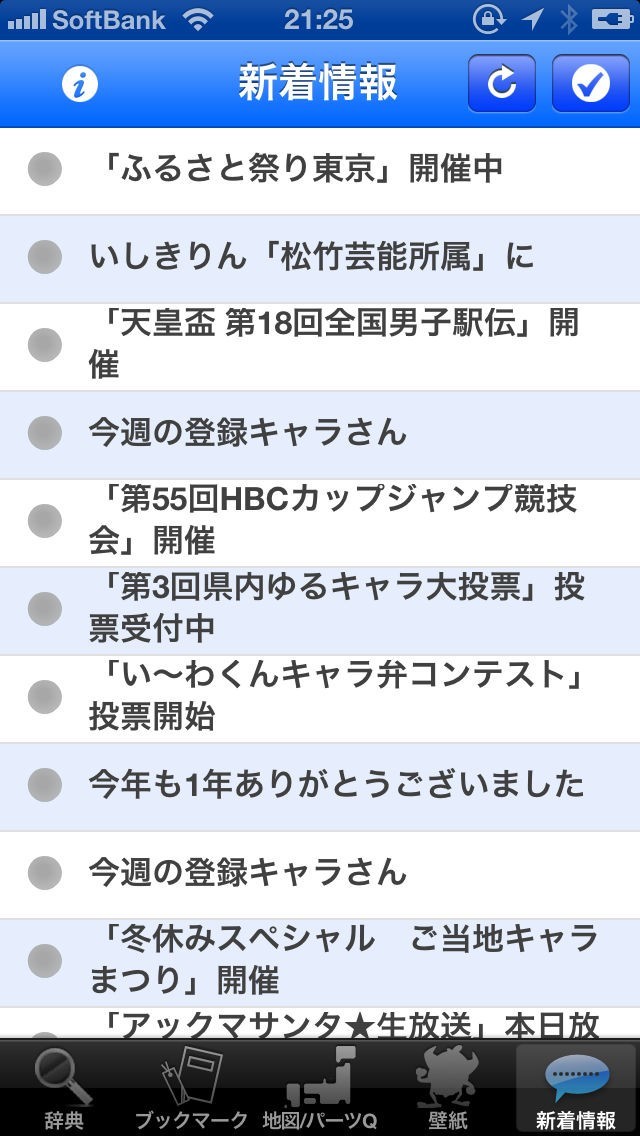Open 「ふるさと祭り東京」開催中 news
640x1136 pixels.
click(320, 170)
